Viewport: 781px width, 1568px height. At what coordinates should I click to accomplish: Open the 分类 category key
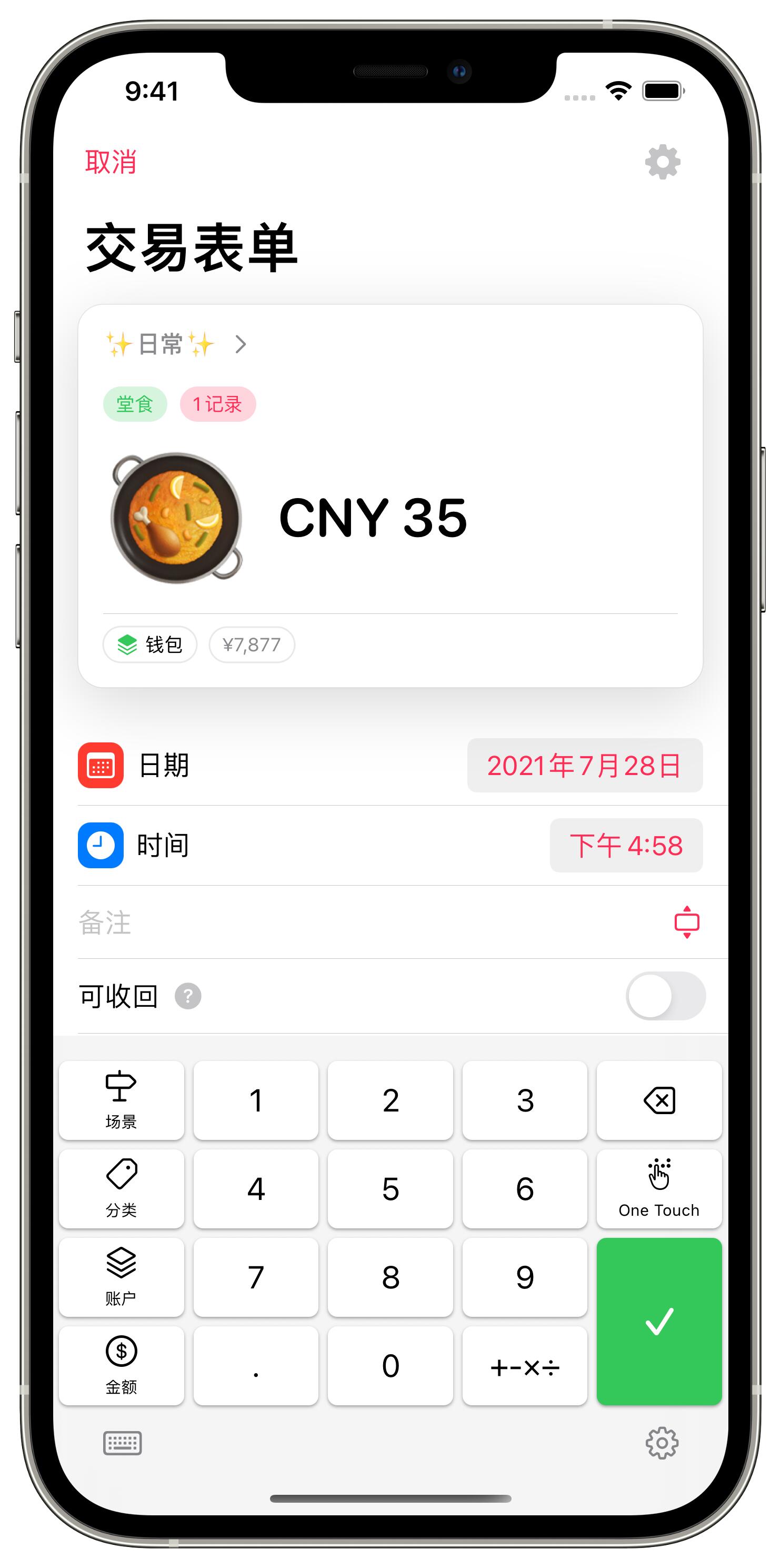point(122,1188)
